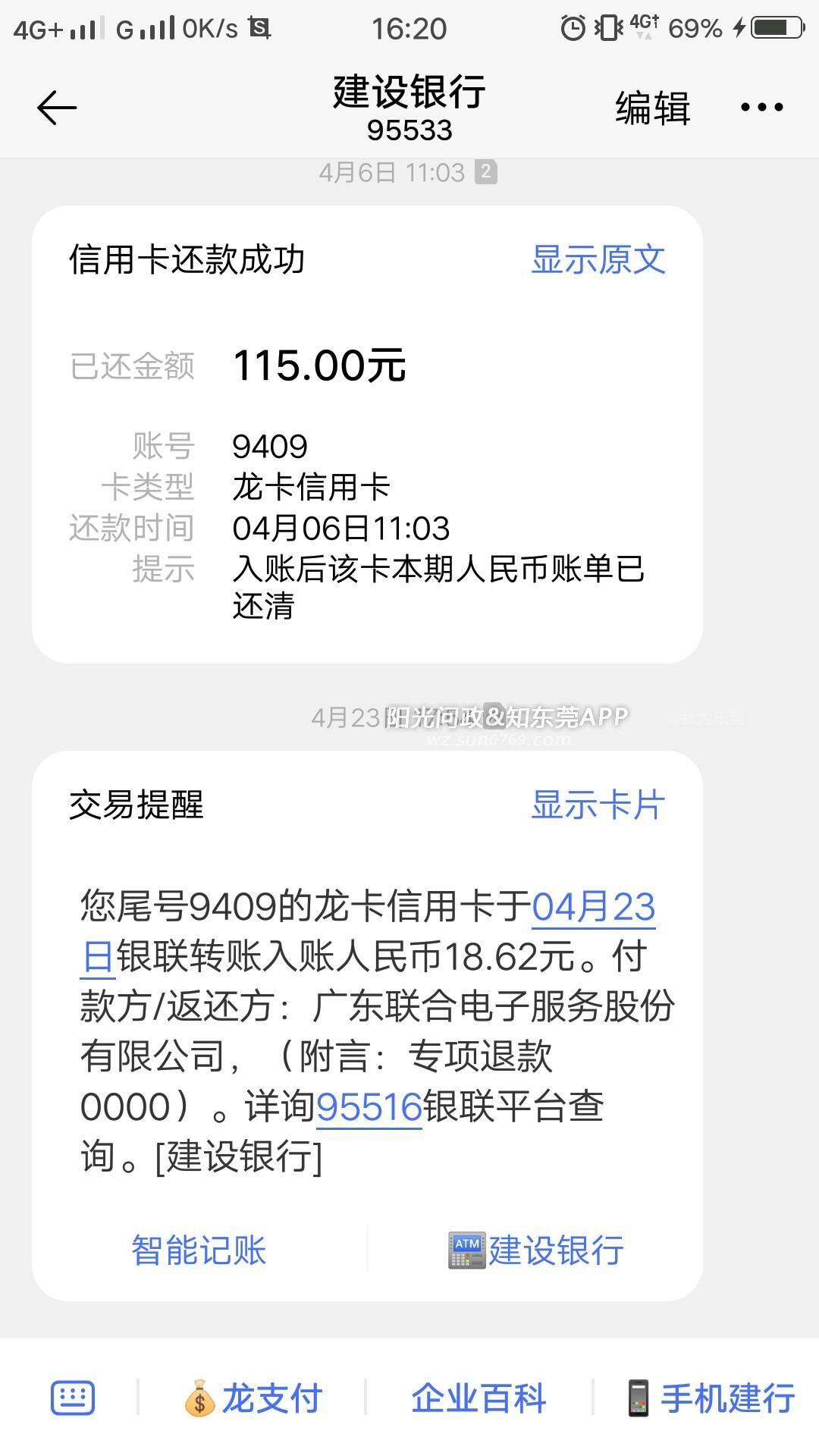Call the 95516 linked number

click(x=369, y=1107)
